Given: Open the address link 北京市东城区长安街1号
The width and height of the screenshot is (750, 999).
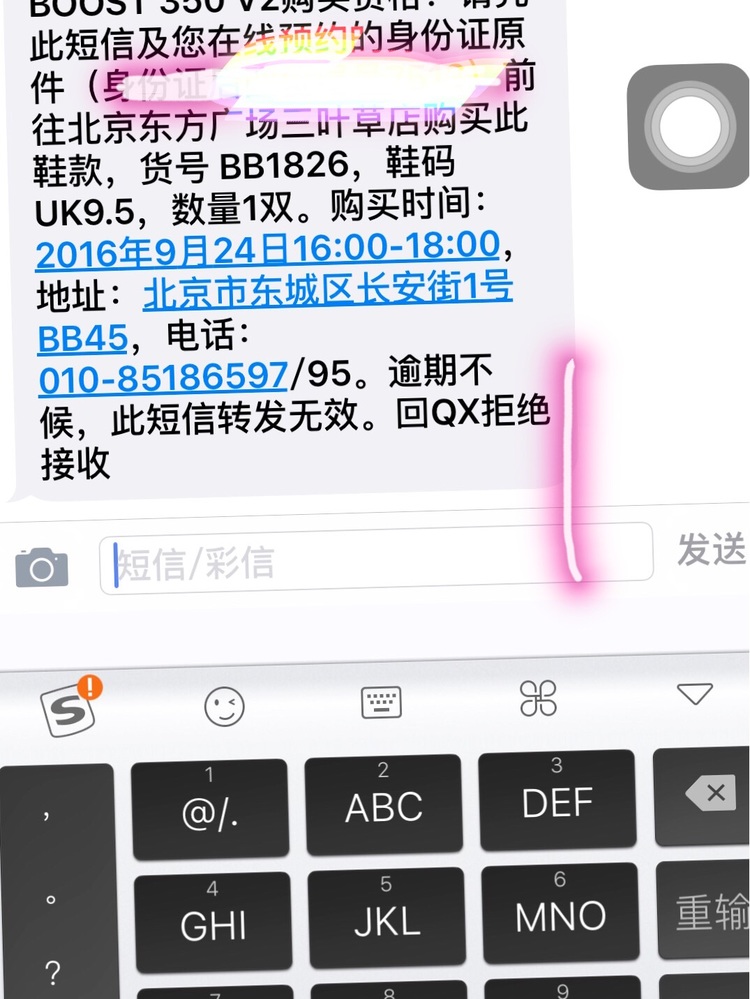Looking at the screenshot, I should [328, 292].
